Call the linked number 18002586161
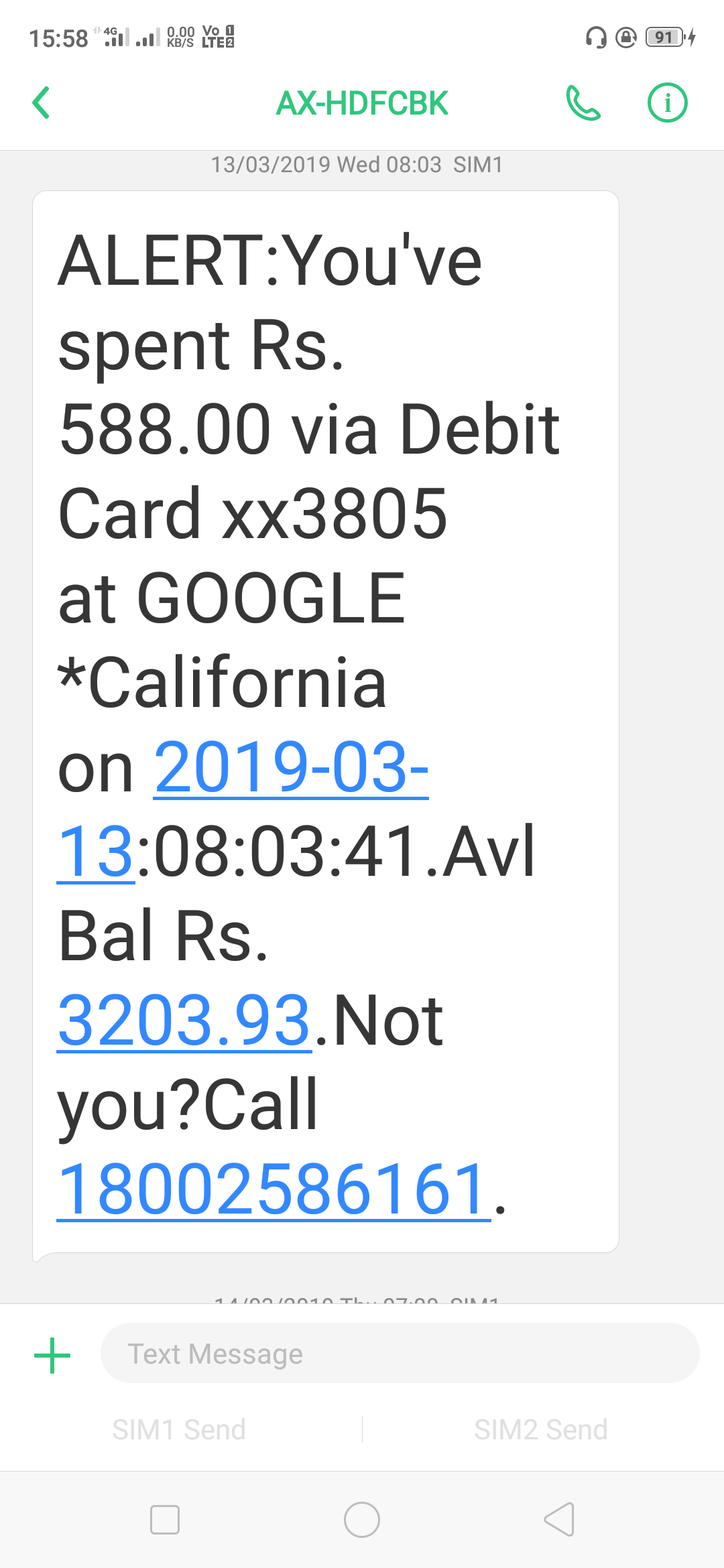 274,1190
